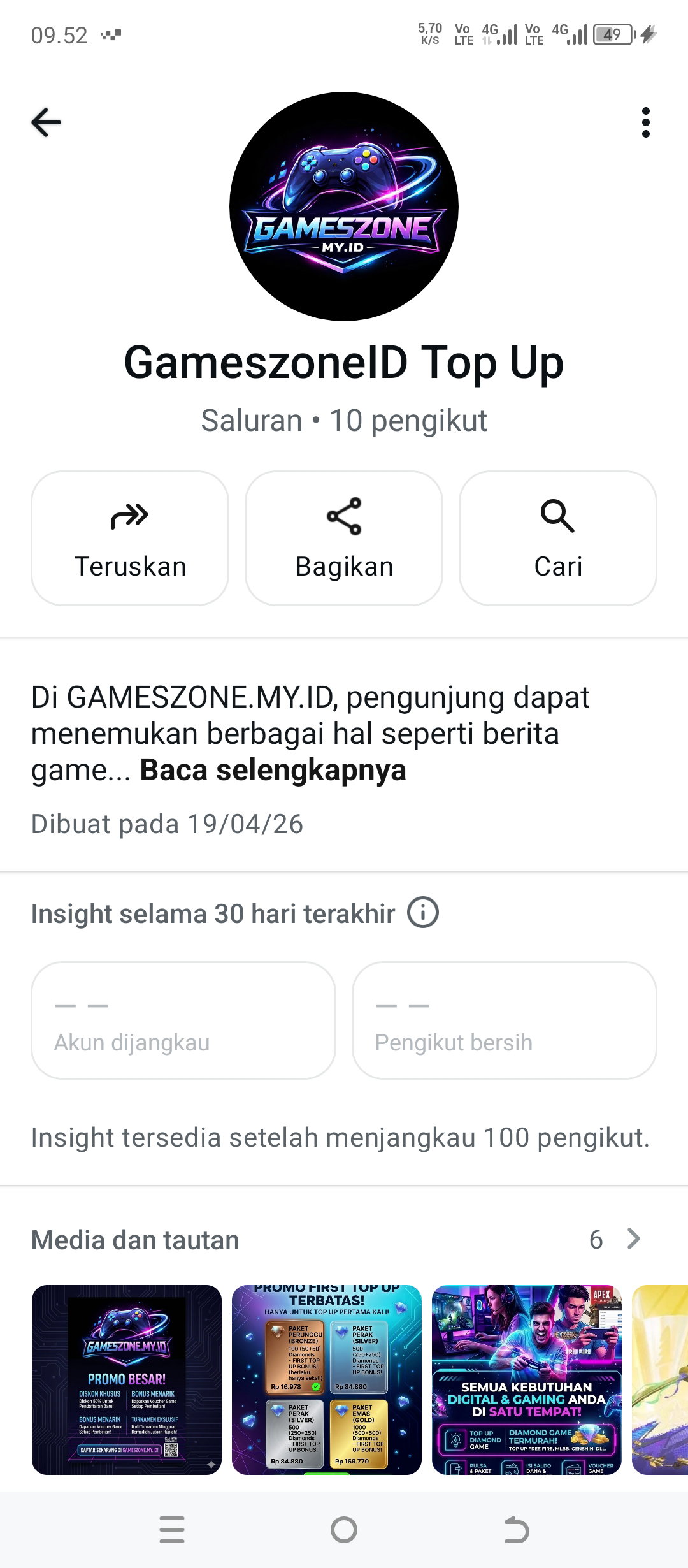Tap the Teruskan forward button
688x1568 pixels.
(130, 539)
